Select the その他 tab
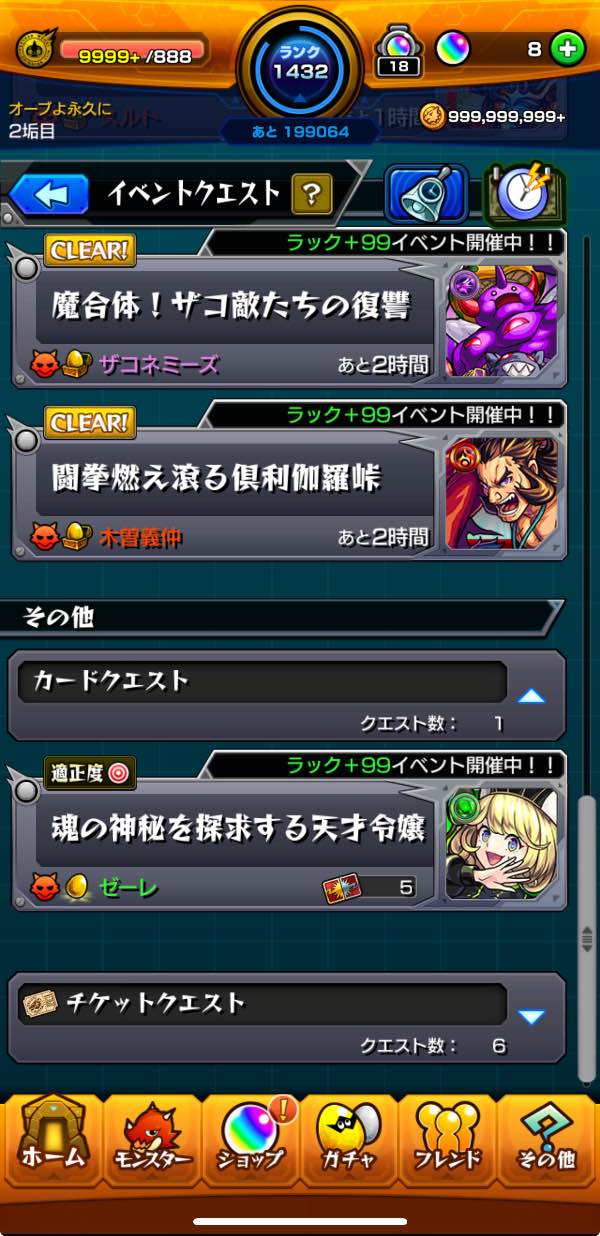Image resolution: width=600 pixels, height=1236 pixels. coord(546,1137)
